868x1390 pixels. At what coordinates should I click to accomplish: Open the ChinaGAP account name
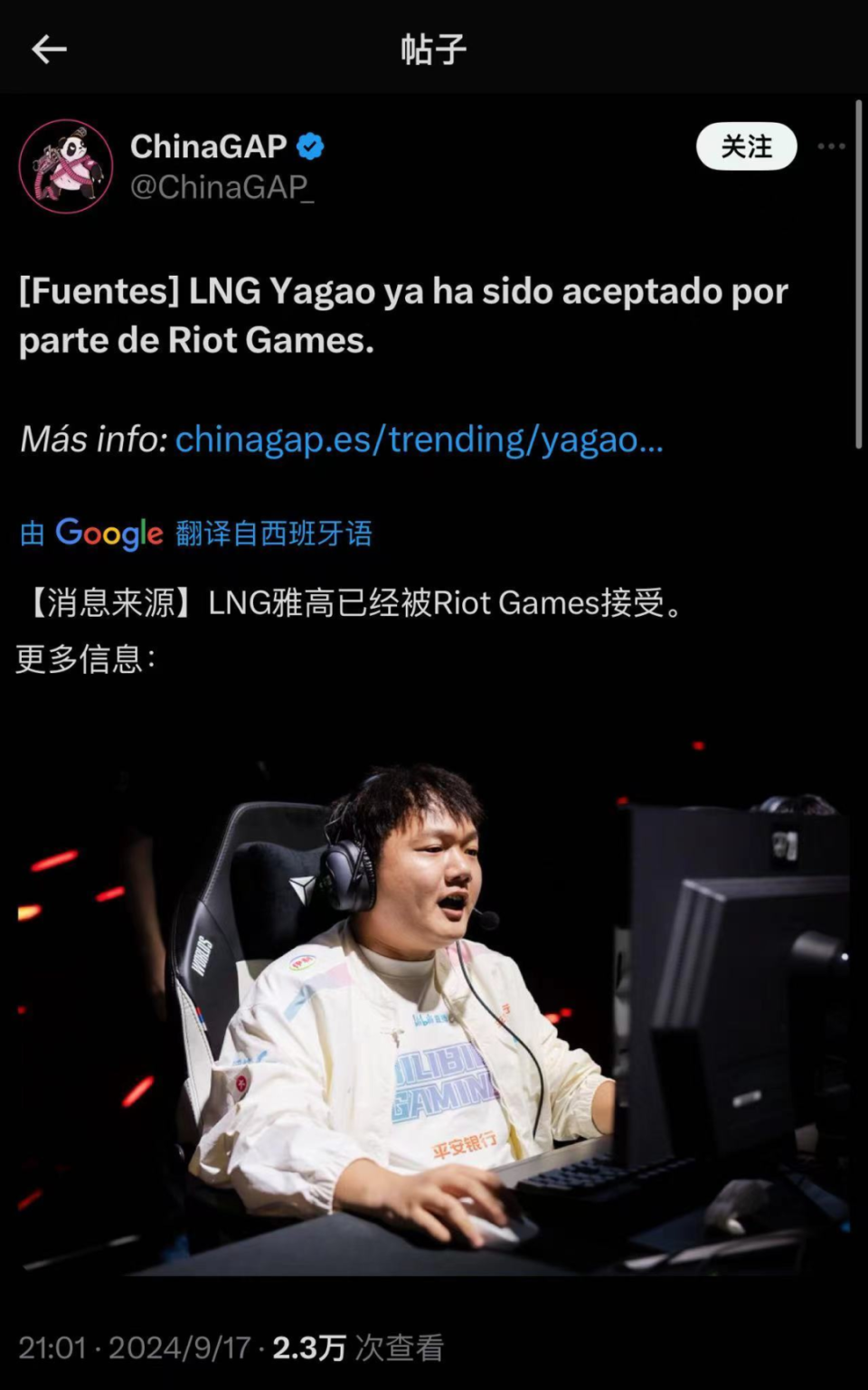coord(208,147)
